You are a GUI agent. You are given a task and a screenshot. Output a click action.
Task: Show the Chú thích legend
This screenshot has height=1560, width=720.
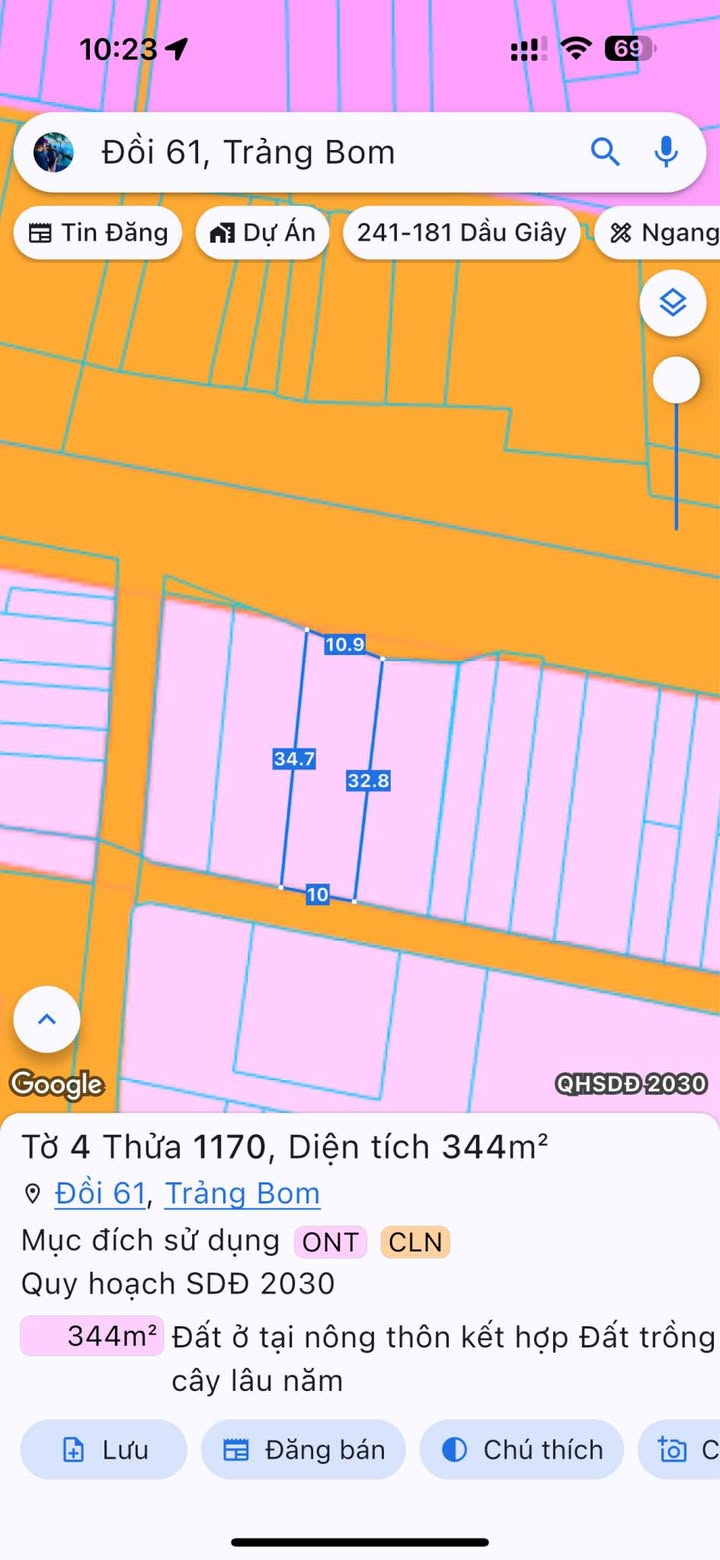522,1450
